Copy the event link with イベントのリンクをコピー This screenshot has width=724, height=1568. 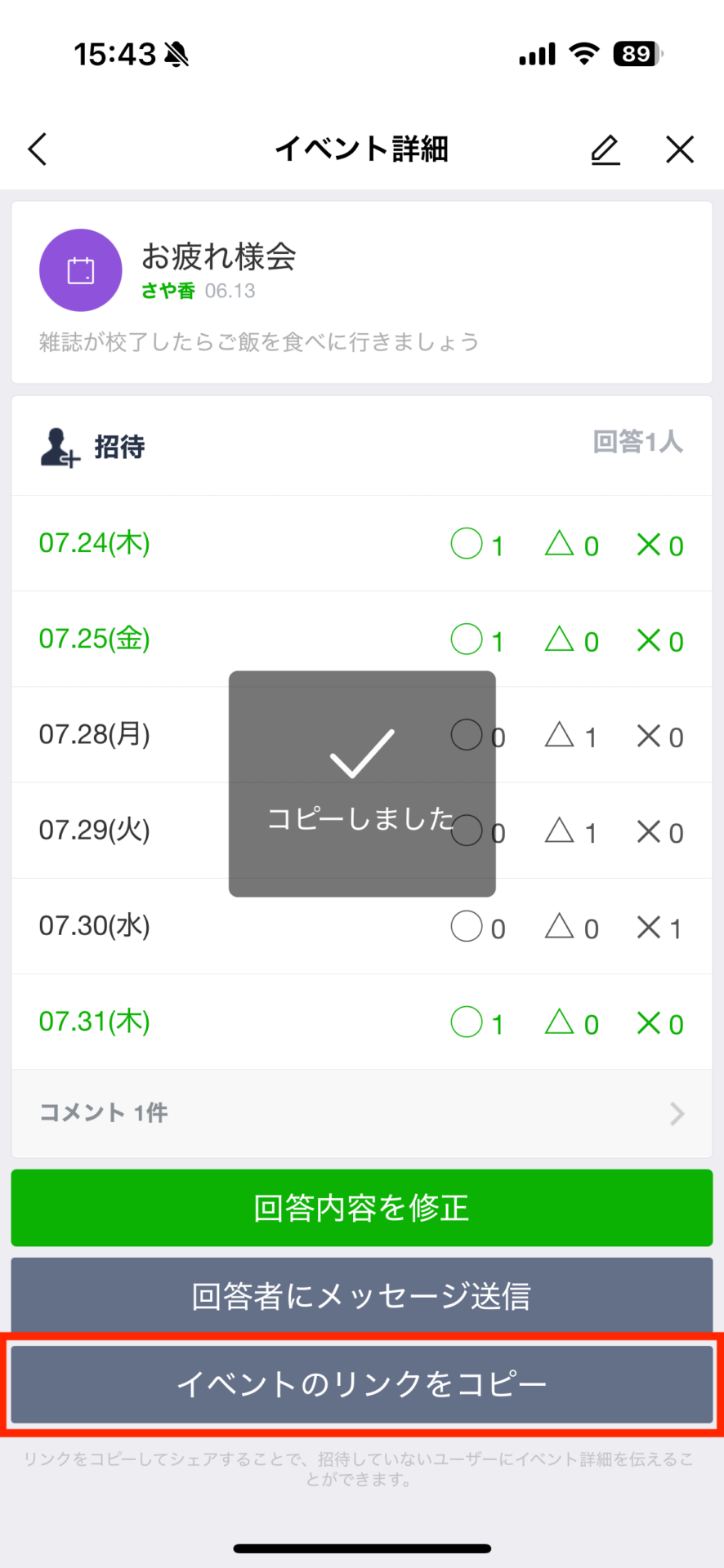pyautogui.click(x=362, y=1384)
